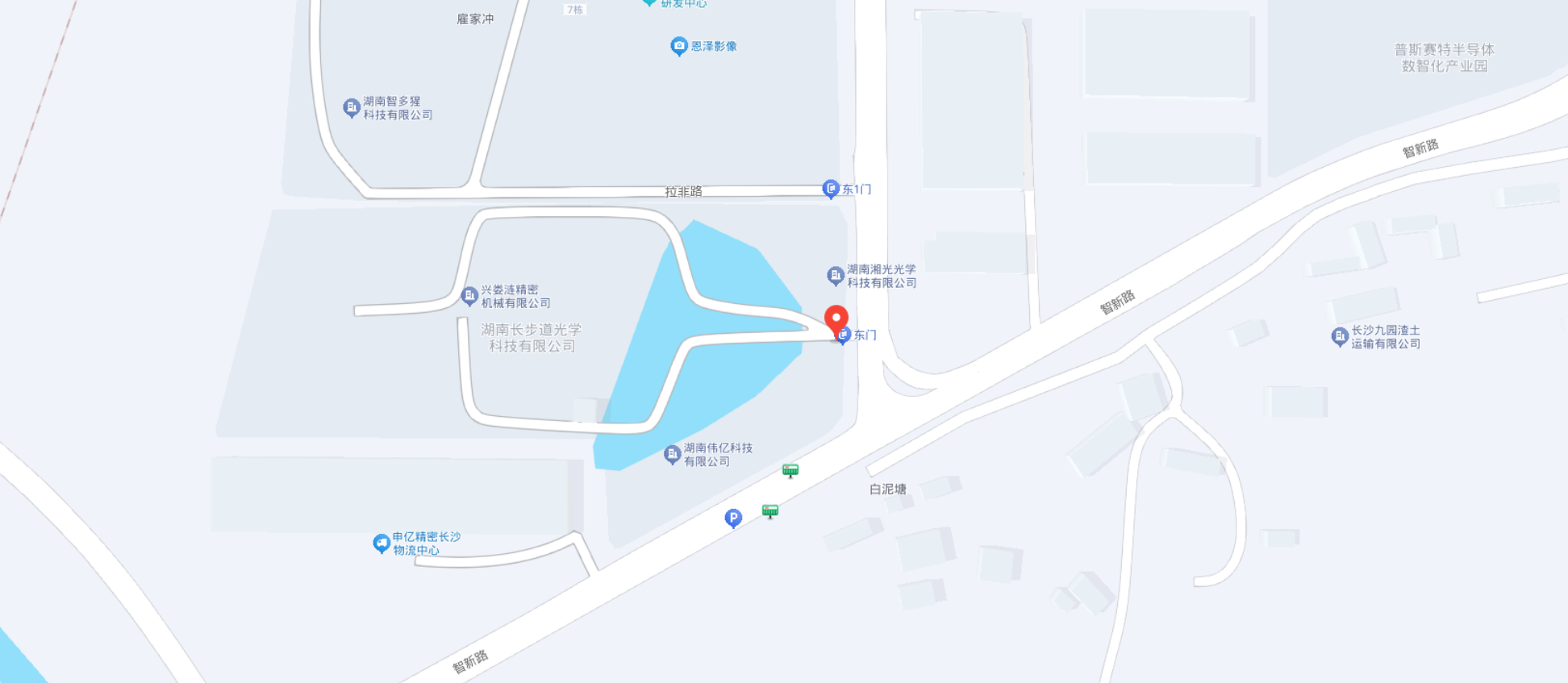Open 湖南智多猩科技有限公司 place marker
Screen dimensions: 1568x683
[x=351, y=107]
